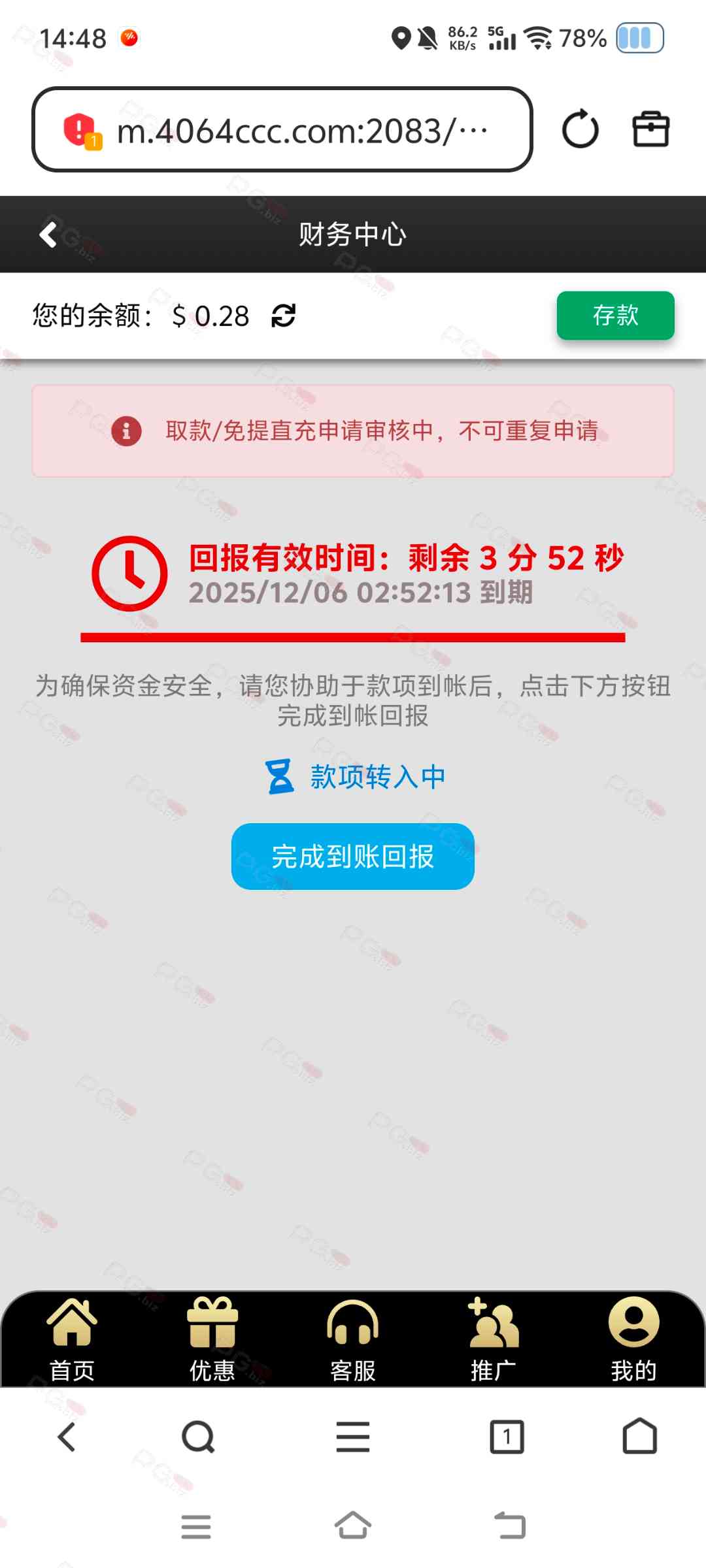Reload the page in browser
Screen dimensions: 706x1568
tap(580, 129)
